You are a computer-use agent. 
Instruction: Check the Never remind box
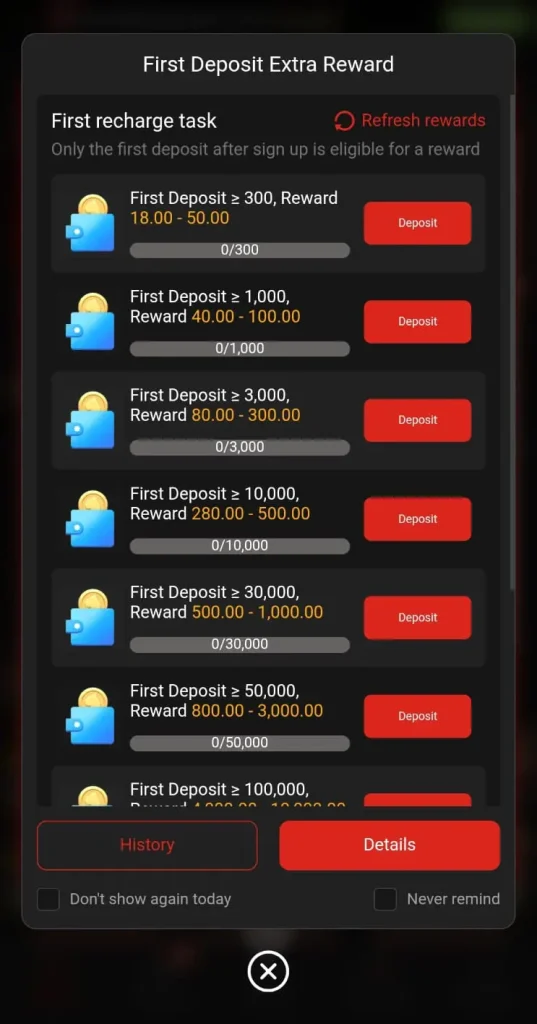pyautogui.click(x=385, y=899)
